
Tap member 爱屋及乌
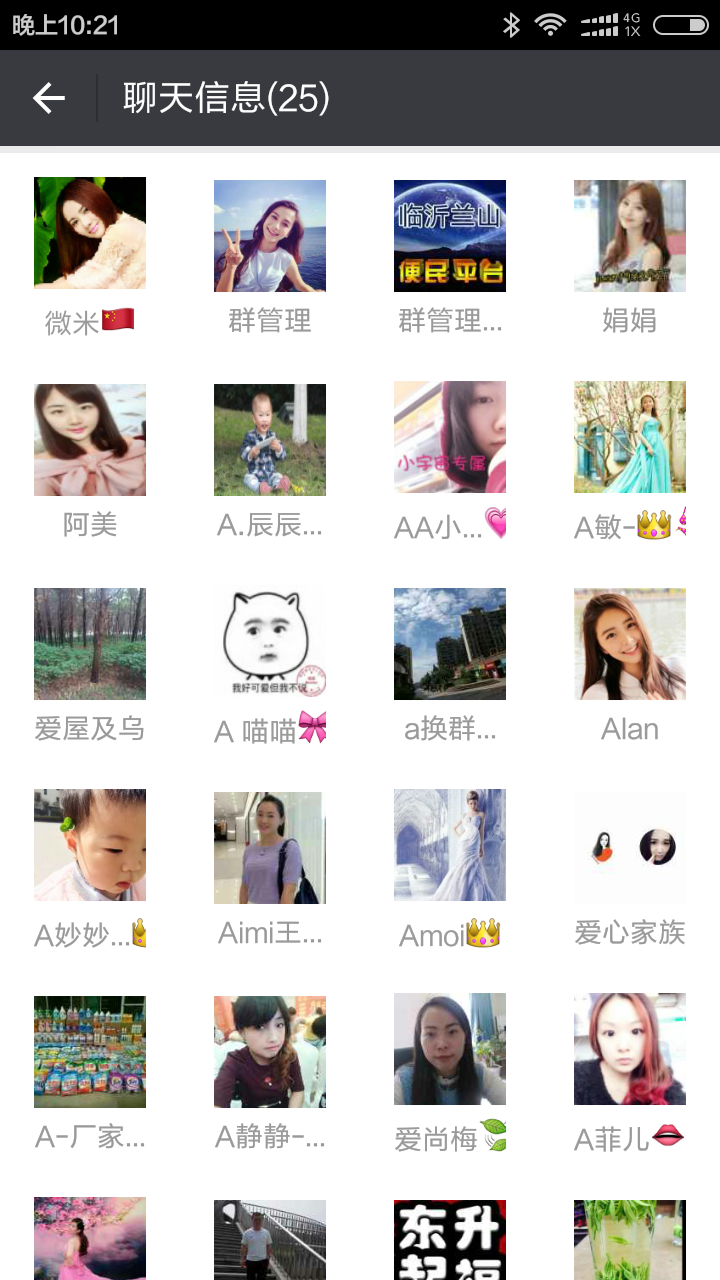(90, 644)
